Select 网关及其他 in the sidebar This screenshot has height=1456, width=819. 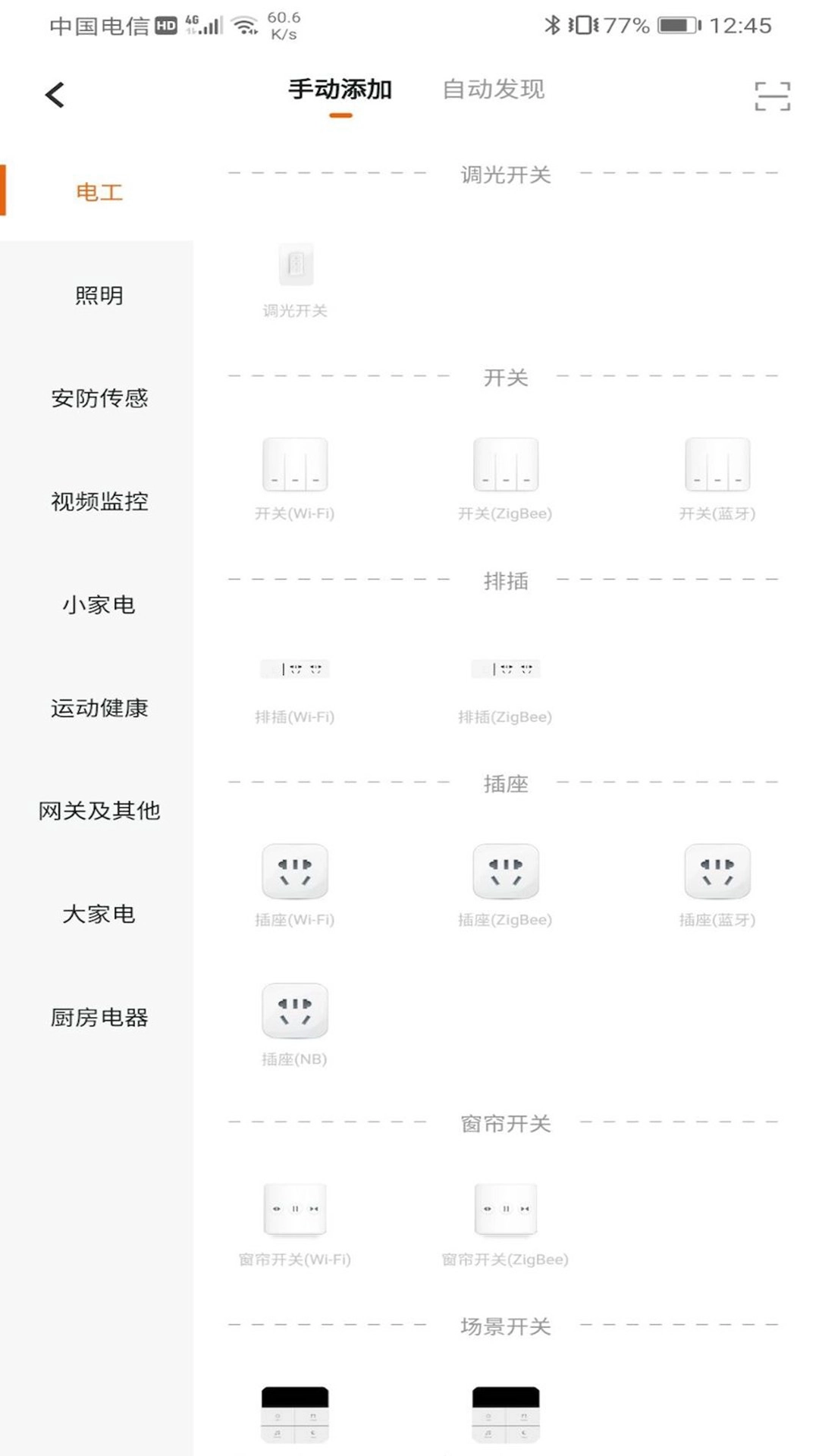tap(99, 811)
